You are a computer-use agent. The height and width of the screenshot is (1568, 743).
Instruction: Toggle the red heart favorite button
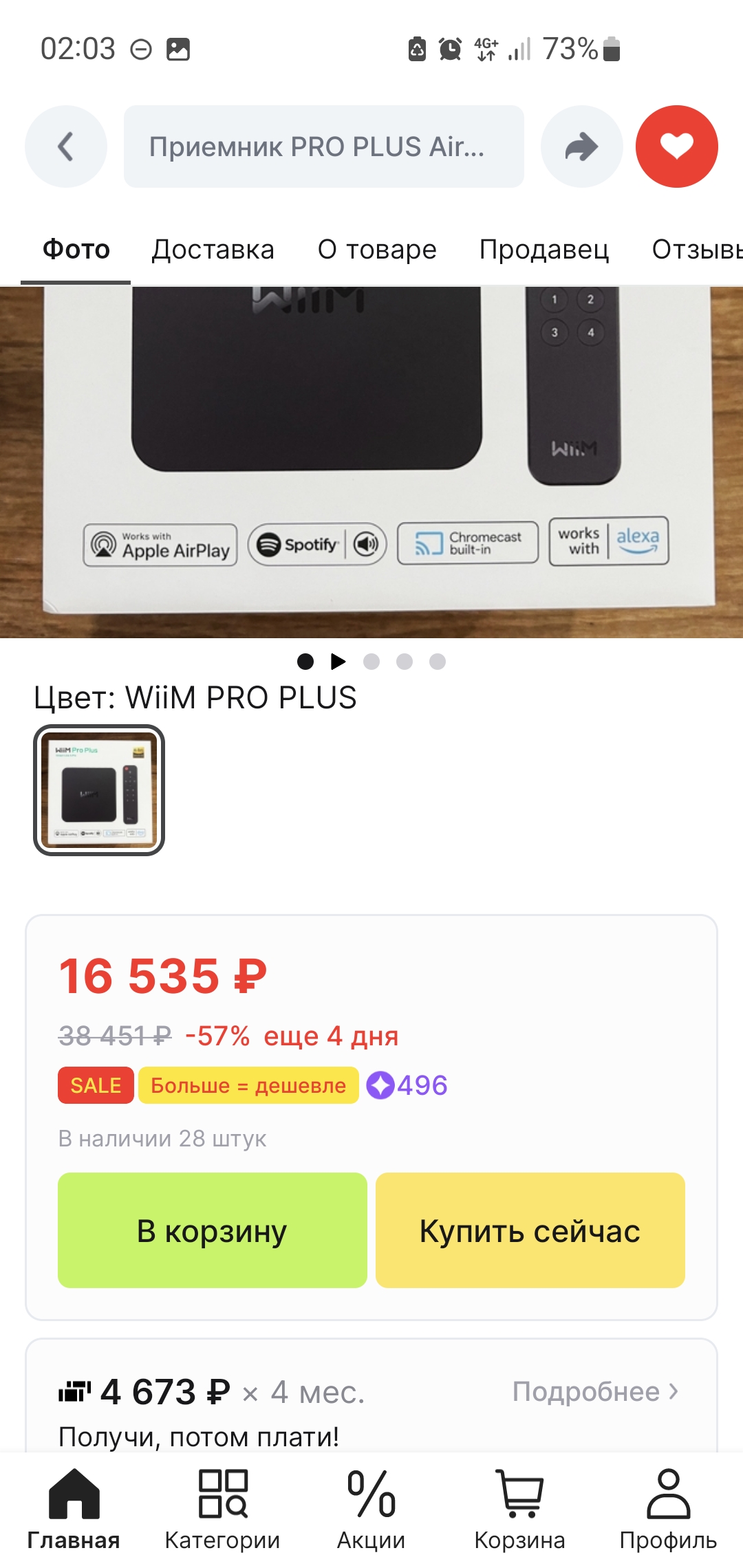coord(676,146)
